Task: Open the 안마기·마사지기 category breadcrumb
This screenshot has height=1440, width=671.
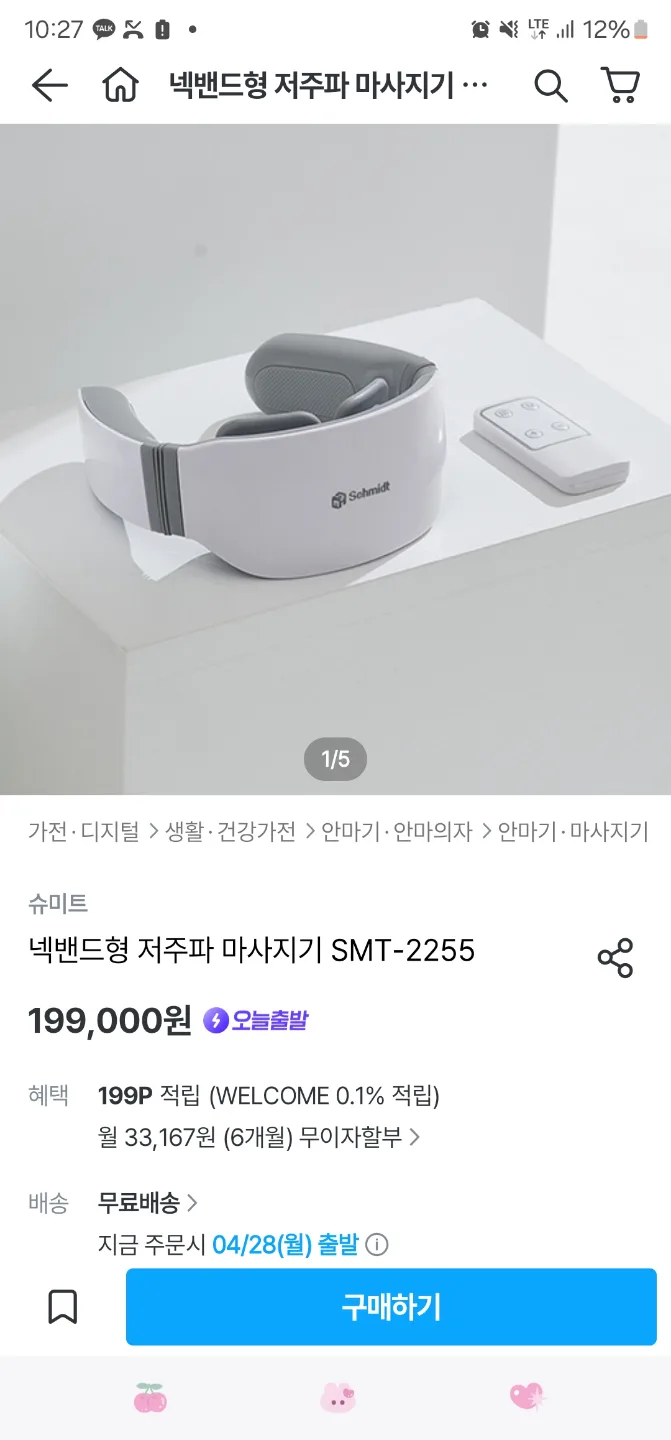Action: click(x=573, y=832)
